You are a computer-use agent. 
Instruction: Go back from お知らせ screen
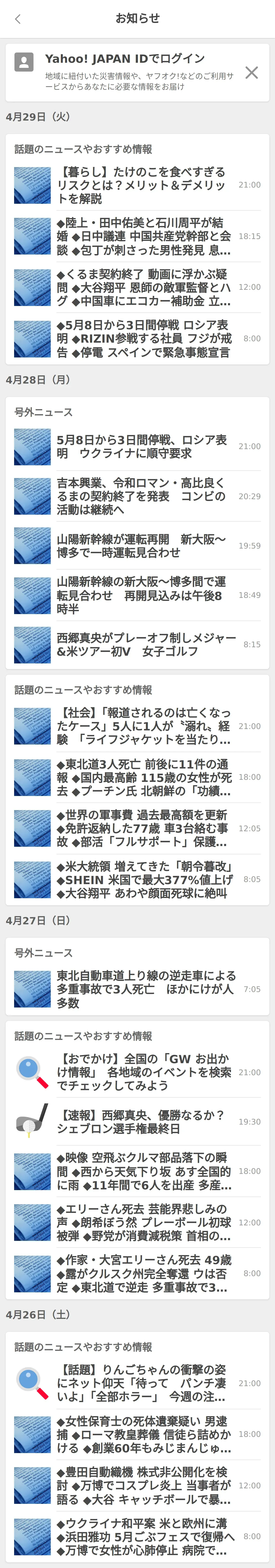(x=18, y=19)
